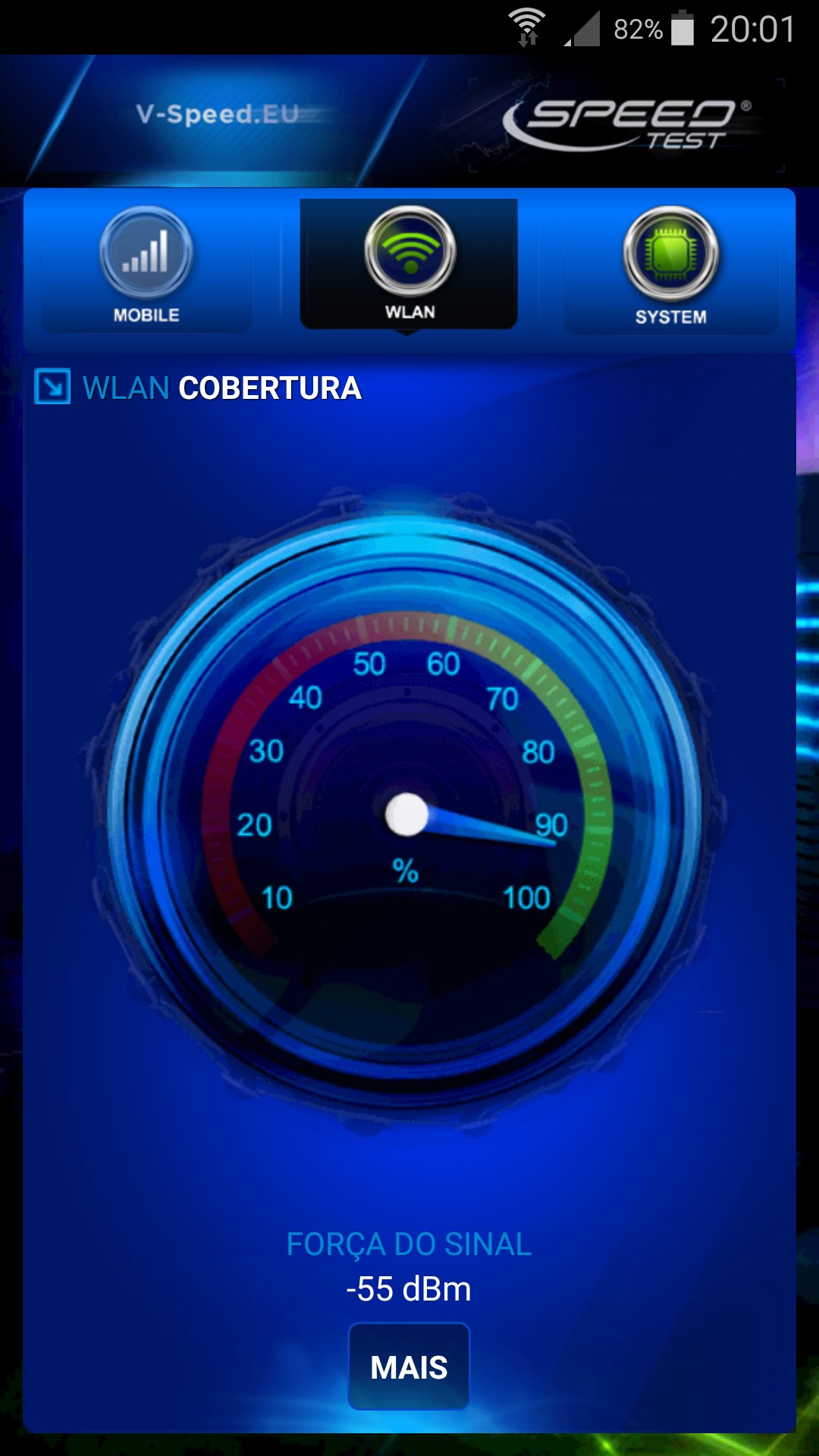Viewport: 819px width, 1456px height.
Task: Click the V-Speed.EU logo text
Action: coord(215,112)
